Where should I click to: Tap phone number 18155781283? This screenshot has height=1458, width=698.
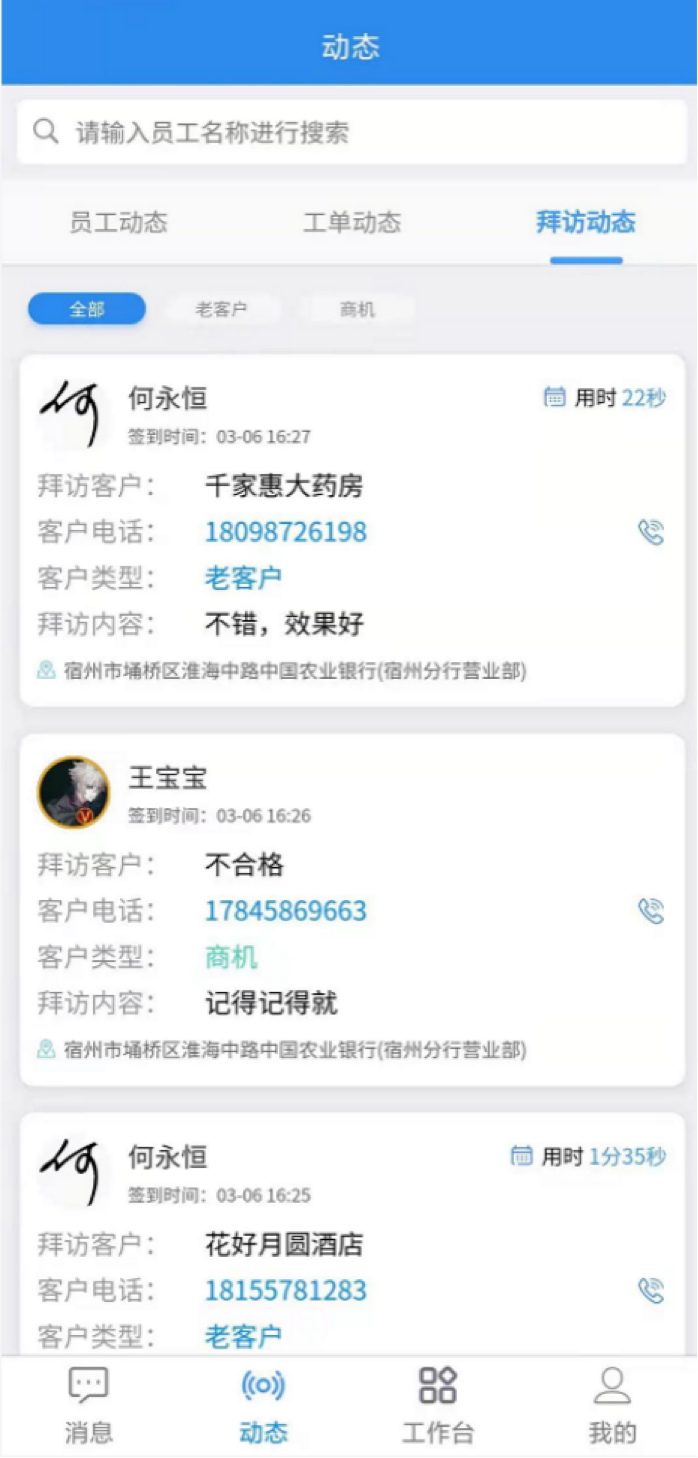coord(286,1290)
